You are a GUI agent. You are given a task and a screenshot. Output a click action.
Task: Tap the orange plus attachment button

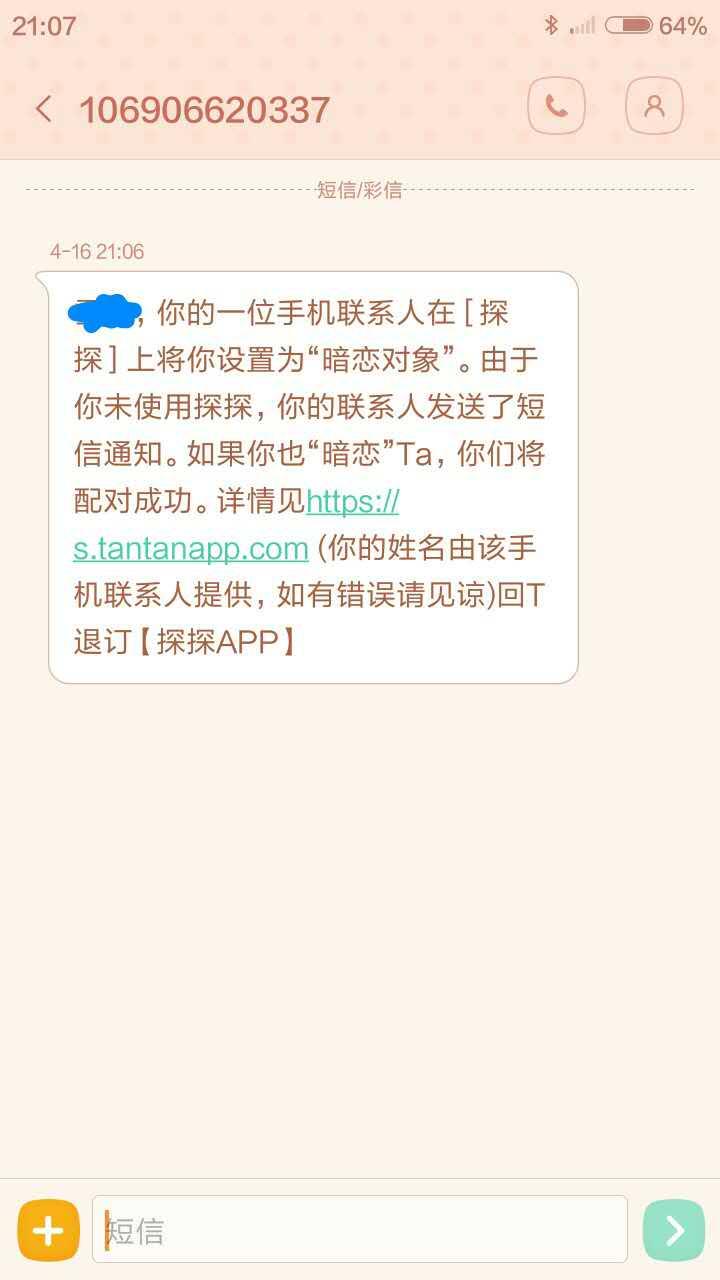[x=48, y=1230]
